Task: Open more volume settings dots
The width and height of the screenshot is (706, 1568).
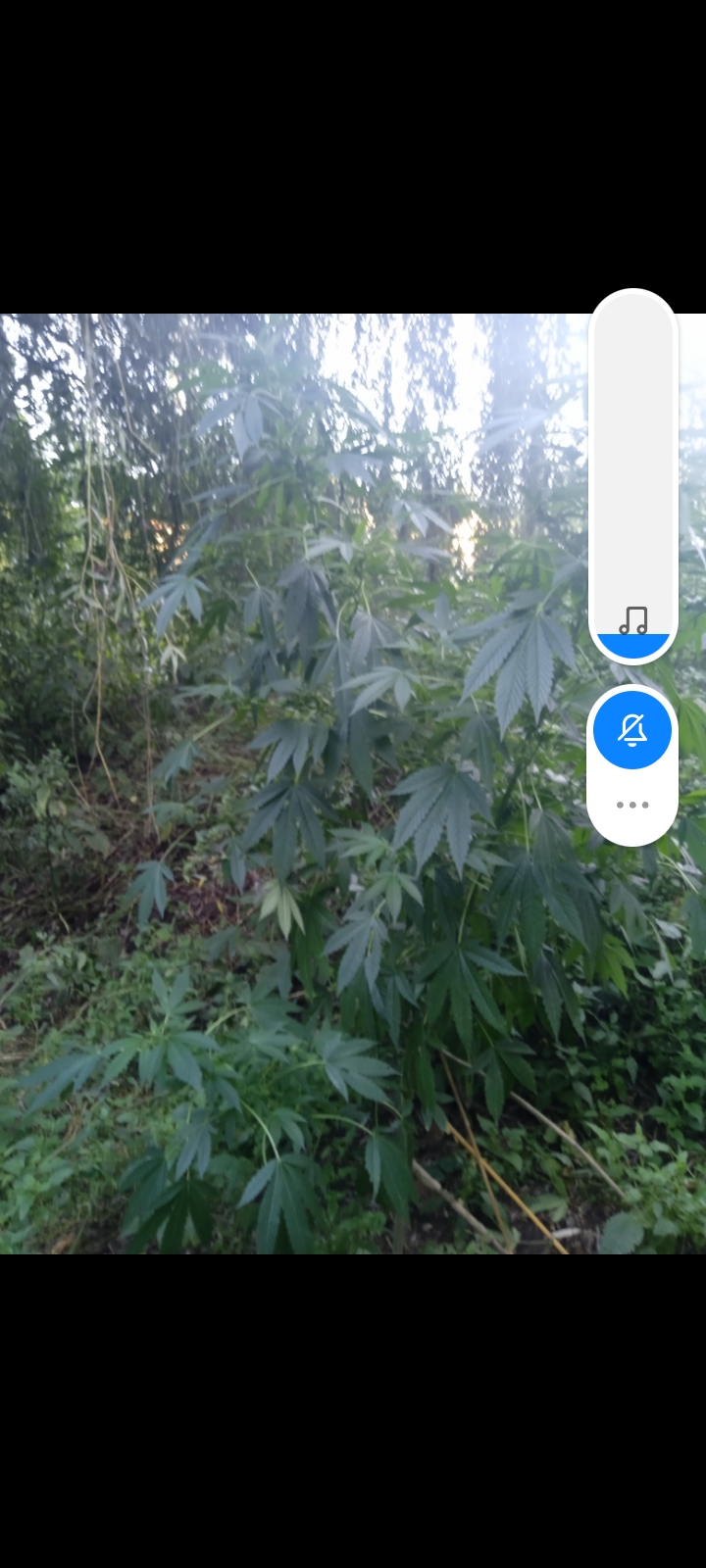Action: pos(632,805)
